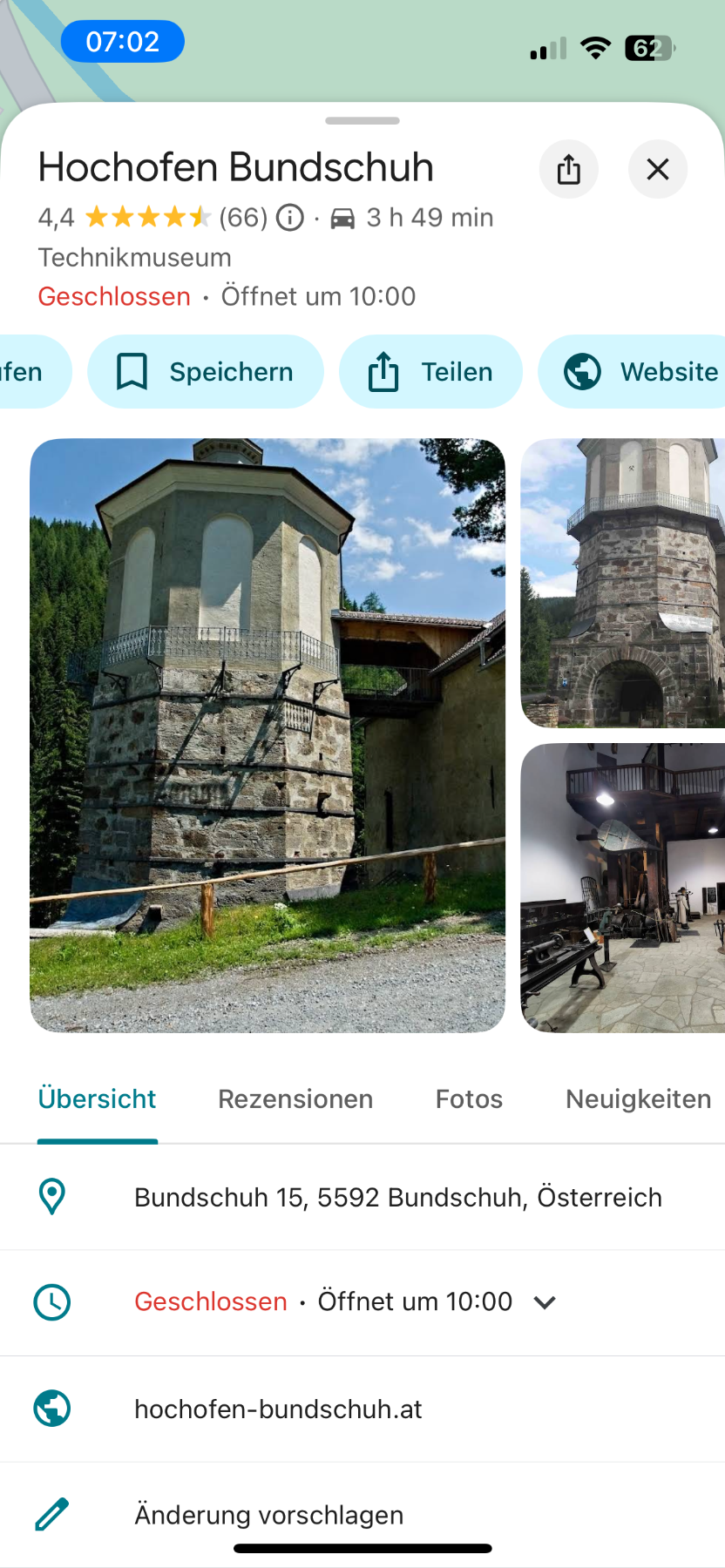
Task: Select the Übersicht tab
Action: [98, 1099]
